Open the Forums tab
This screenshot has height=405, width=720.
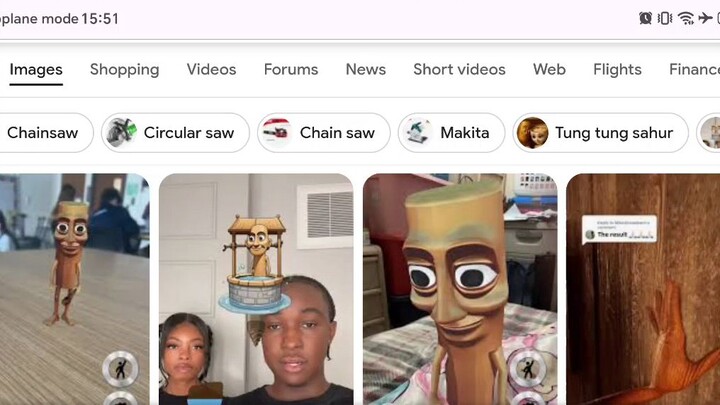(x=291, y=70)
